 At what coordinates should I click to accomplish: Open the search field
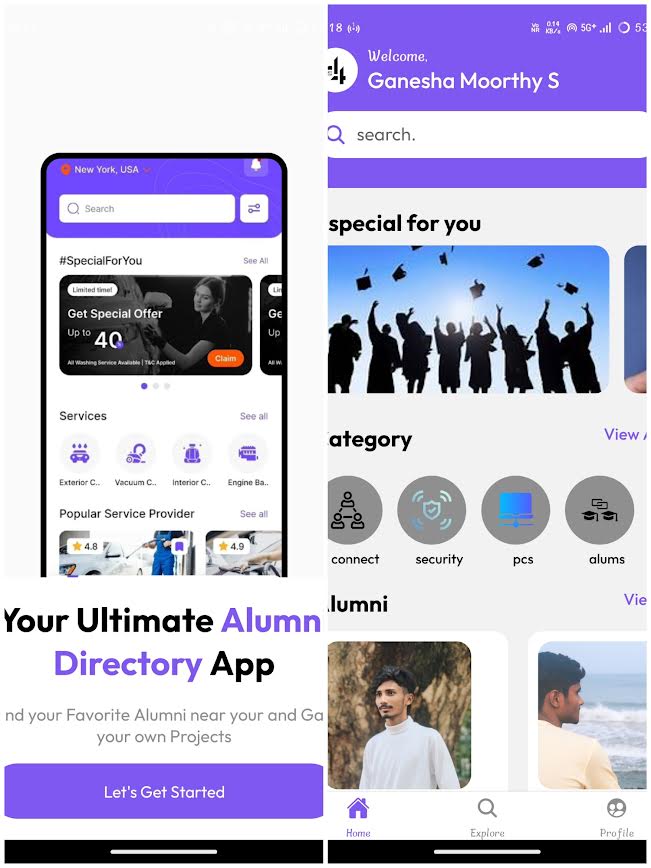[x=490, y=135]
